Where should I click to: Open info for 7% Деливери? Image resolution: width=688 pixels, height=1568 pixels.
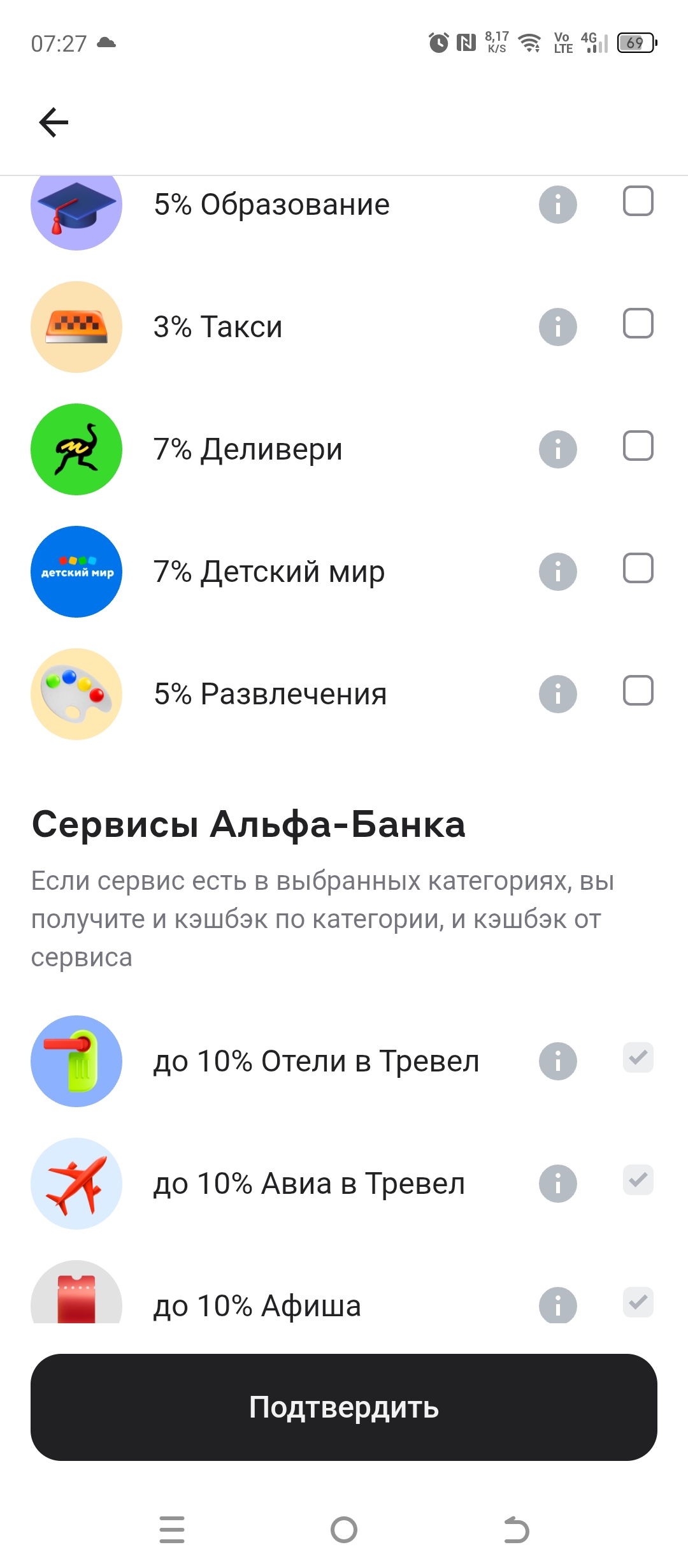(558, 449)
